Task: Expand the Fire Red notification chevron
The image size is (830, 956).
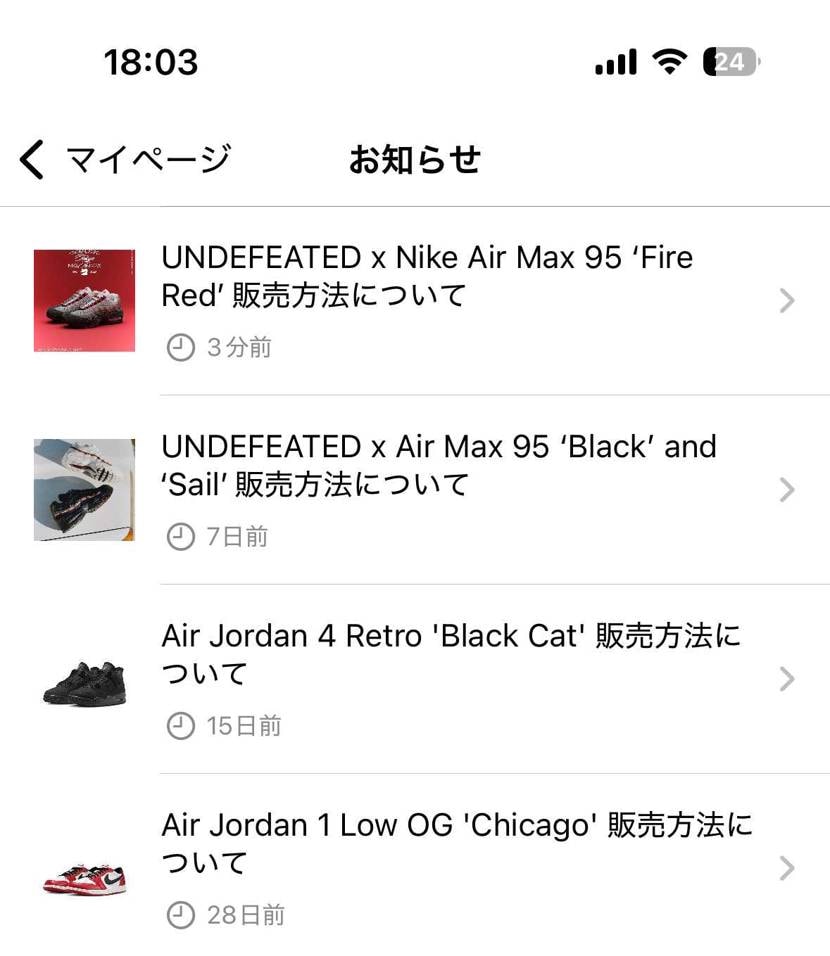Action: (x=787, y=300)
